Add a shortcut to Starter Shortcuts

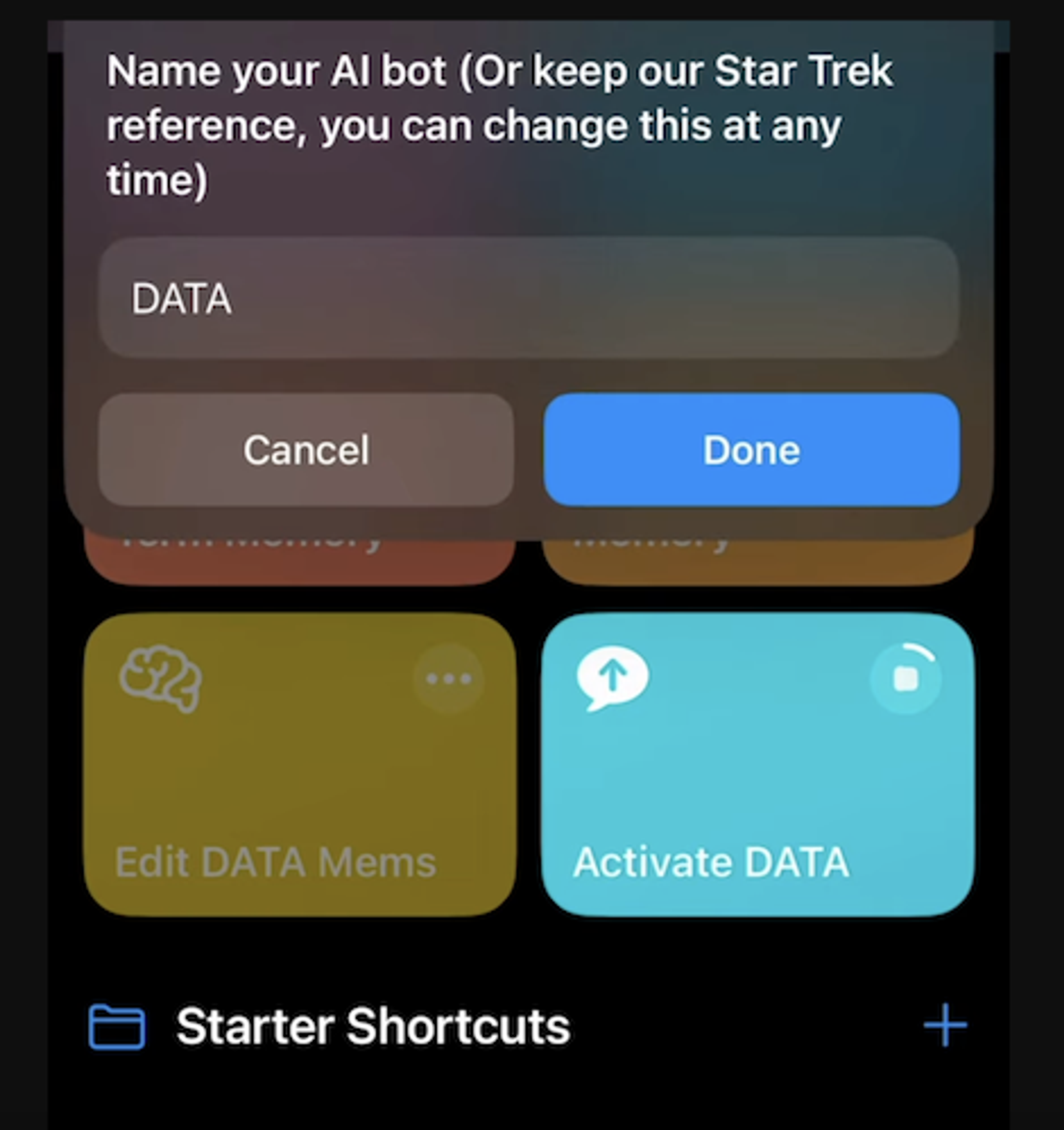coord(945,1025)
